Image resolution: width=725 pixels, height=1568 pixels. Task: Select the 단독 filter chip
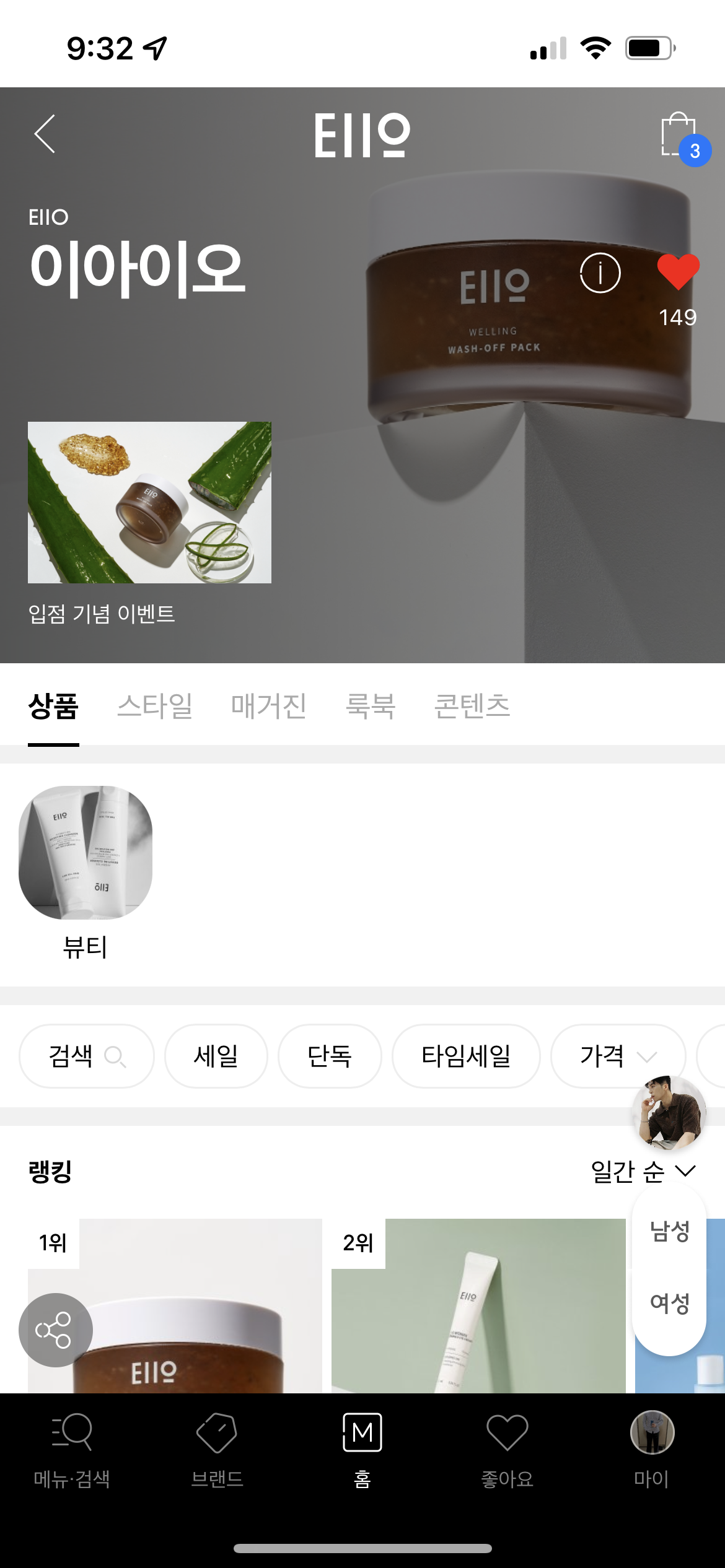click(x=330, y=1056)
